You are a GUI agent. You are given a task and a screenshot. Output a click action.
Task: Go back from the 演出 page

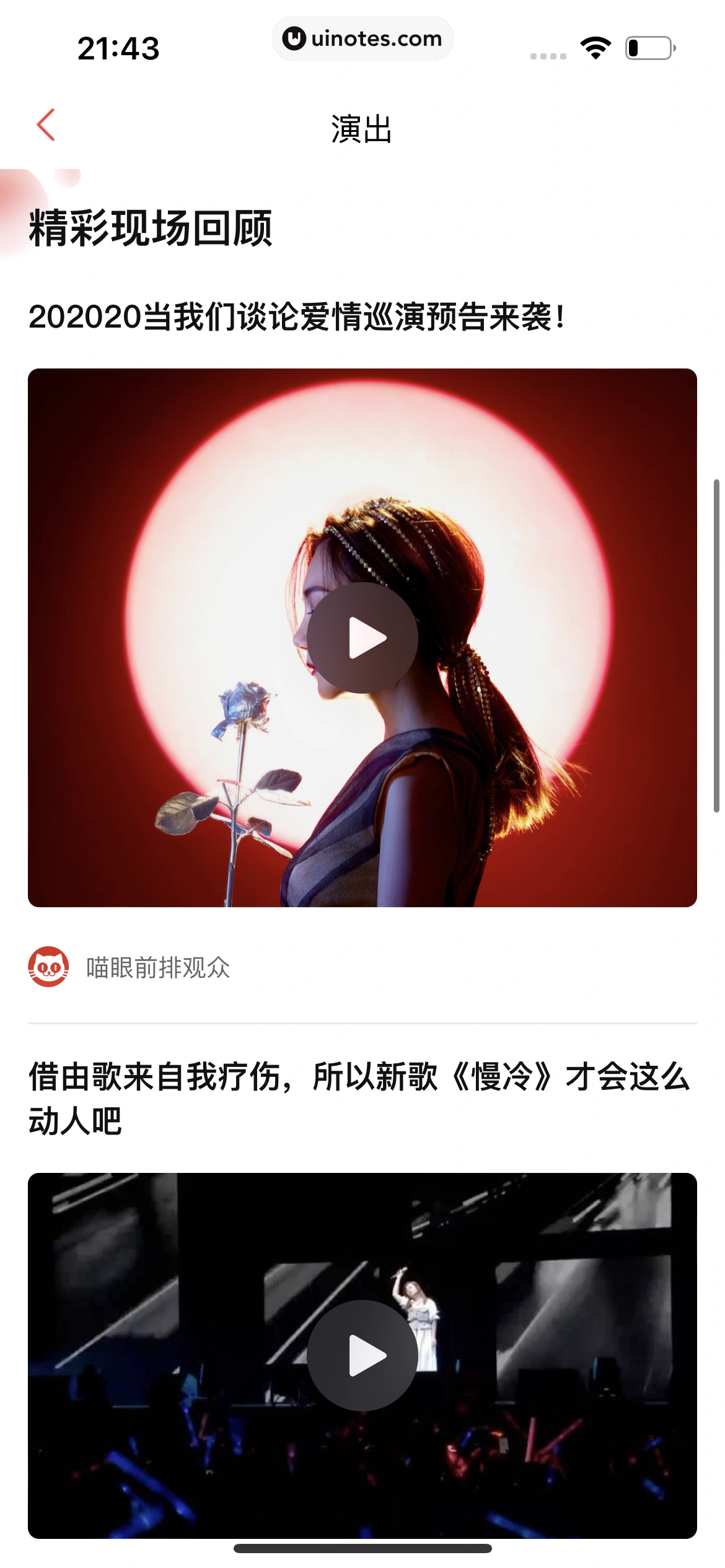pos(46,125)
